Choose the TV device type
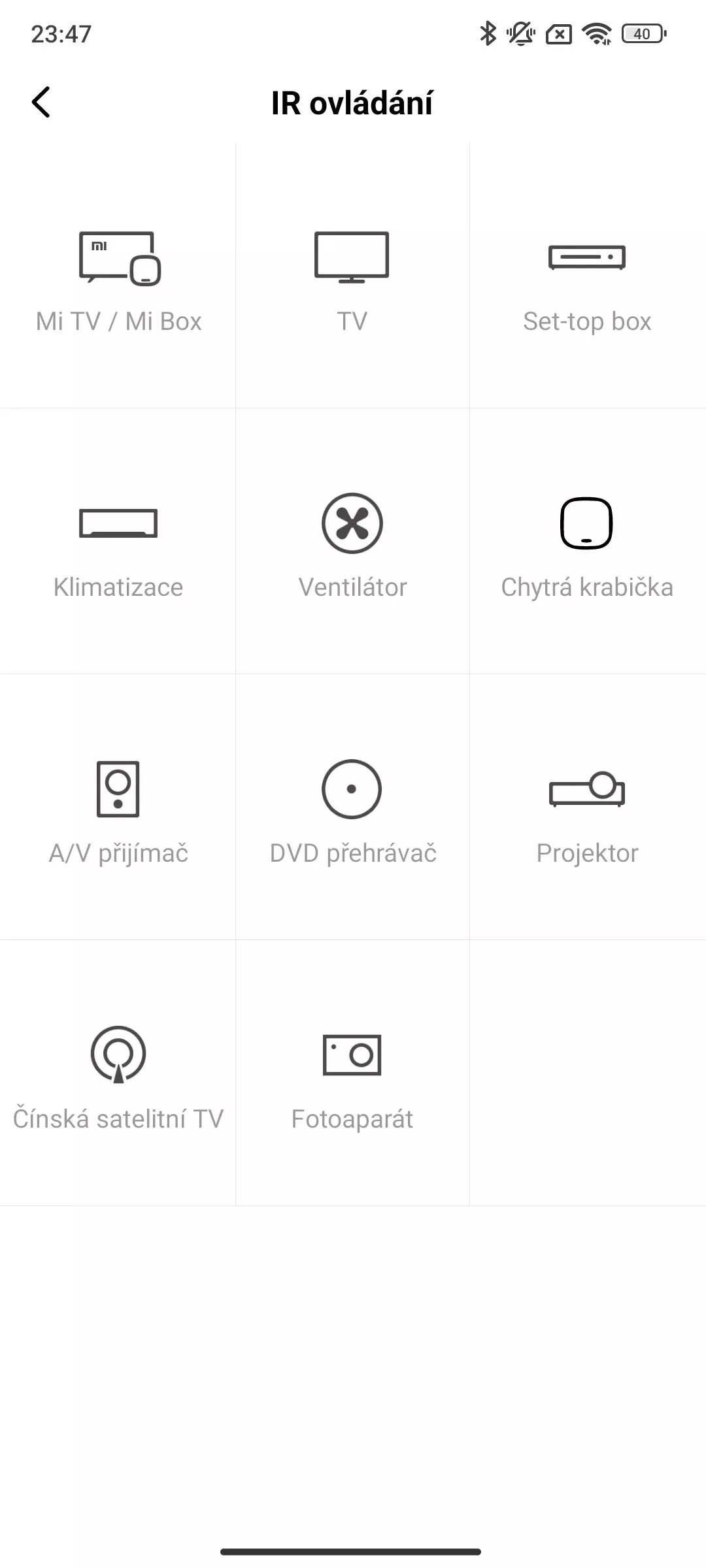Screen dimensions: 706x1568 [352, 275]
